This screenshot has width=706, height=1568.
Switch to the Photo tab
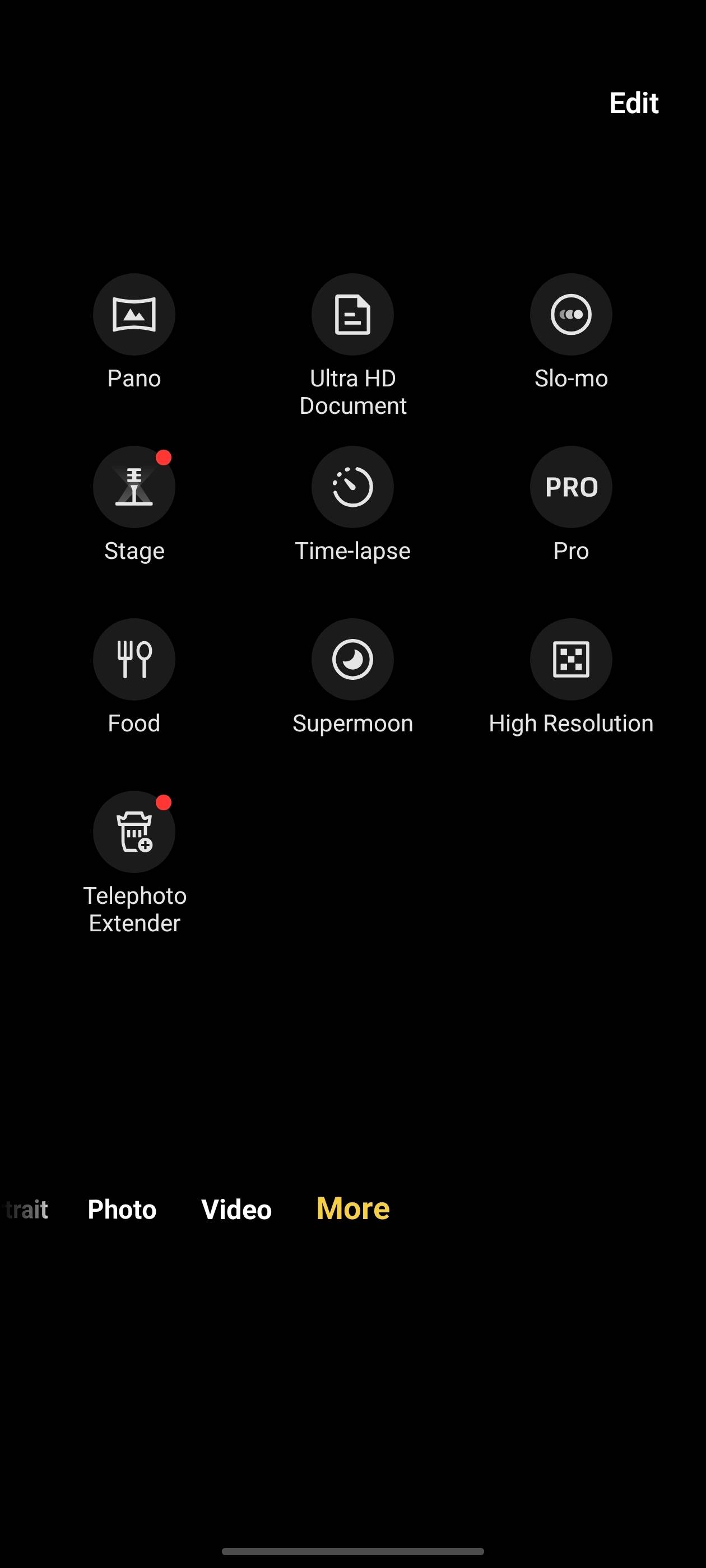click(122, 1210)
